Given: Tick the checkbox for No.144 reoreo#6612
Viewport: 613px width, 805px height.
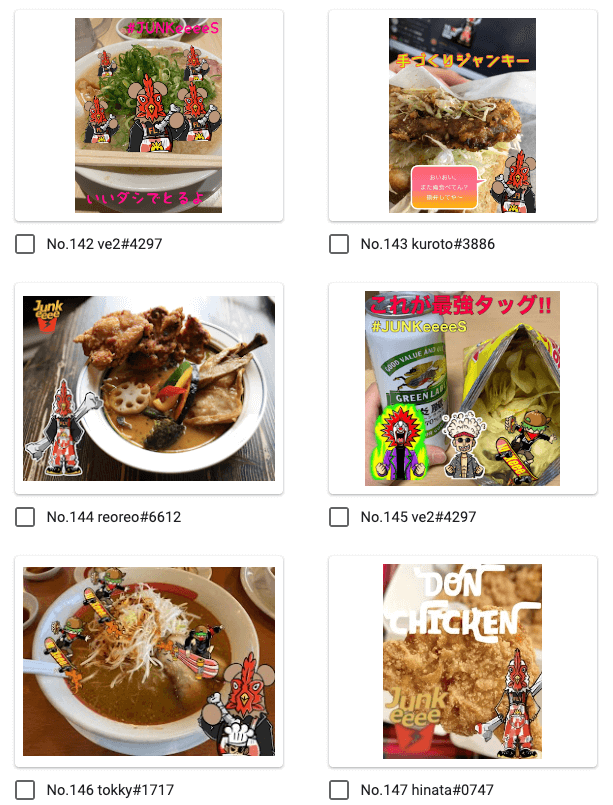Looking at the screenshot, I should point(26,517).
